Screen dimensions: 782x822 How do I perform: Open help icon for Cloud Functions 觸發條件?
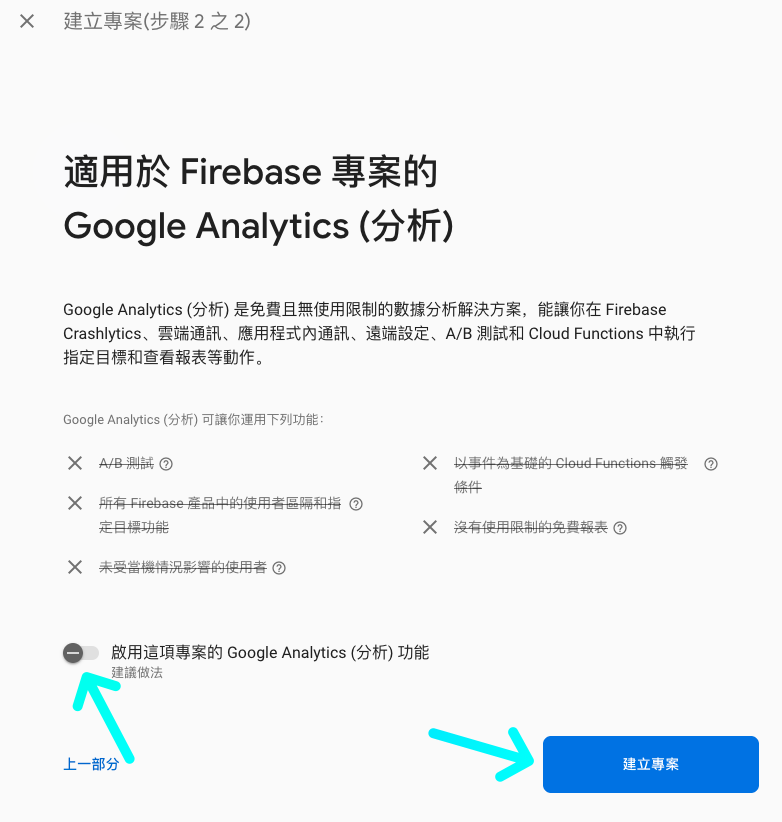(x=711, y=464)
